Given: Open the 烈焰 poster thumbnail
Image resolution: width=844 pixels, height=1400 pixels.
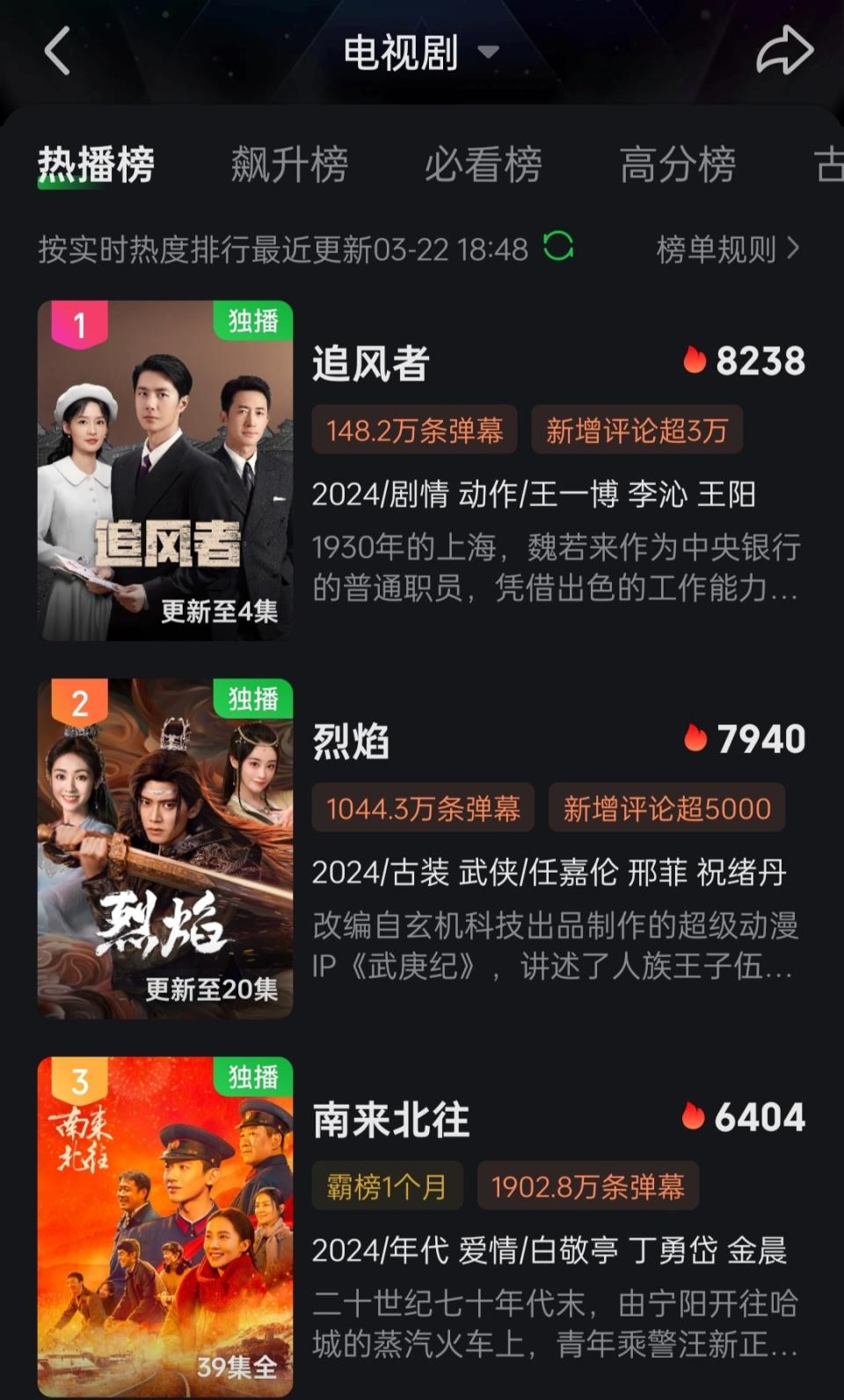Looking at the screenshot, I should [x=165, y=848].
